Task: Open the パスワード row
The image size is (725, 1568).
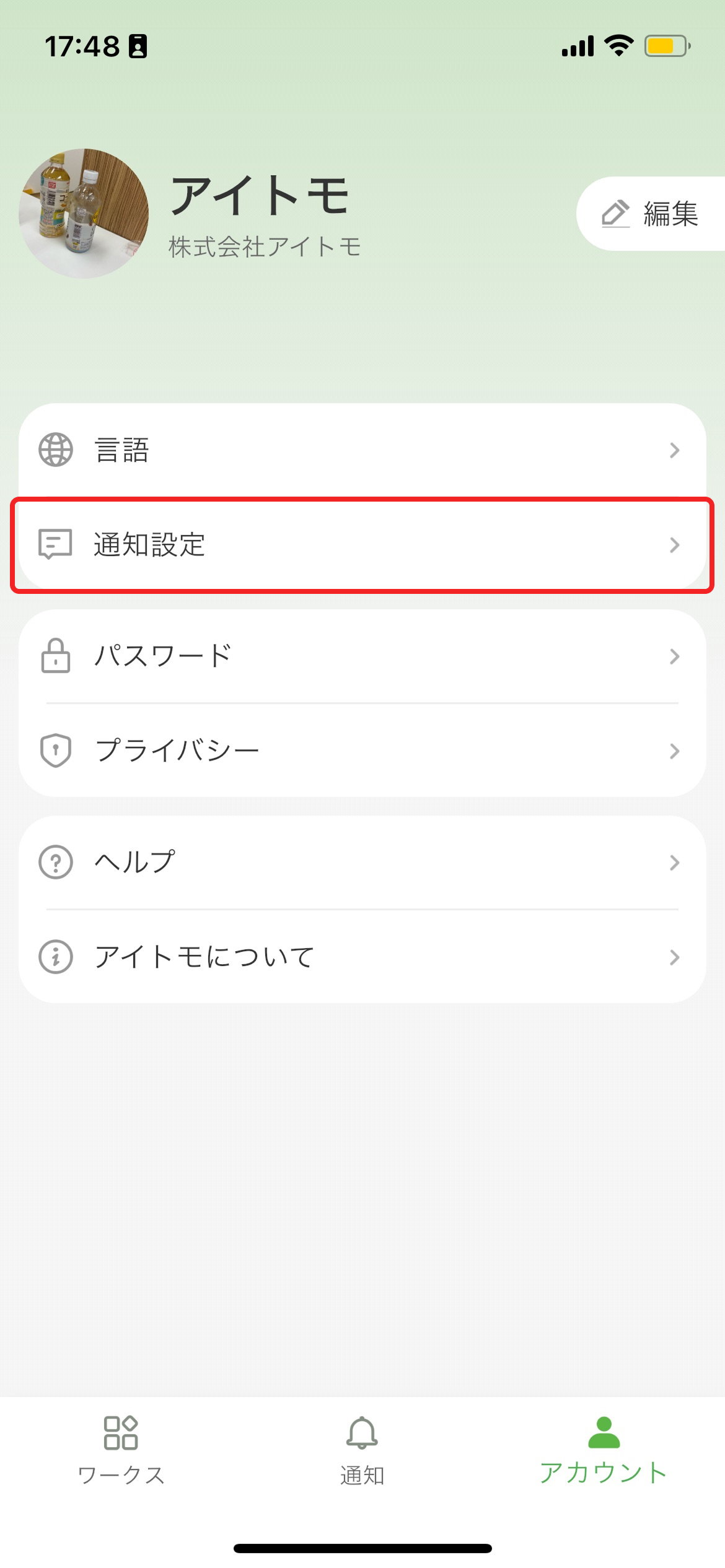Action: click(x=362, y=656)
